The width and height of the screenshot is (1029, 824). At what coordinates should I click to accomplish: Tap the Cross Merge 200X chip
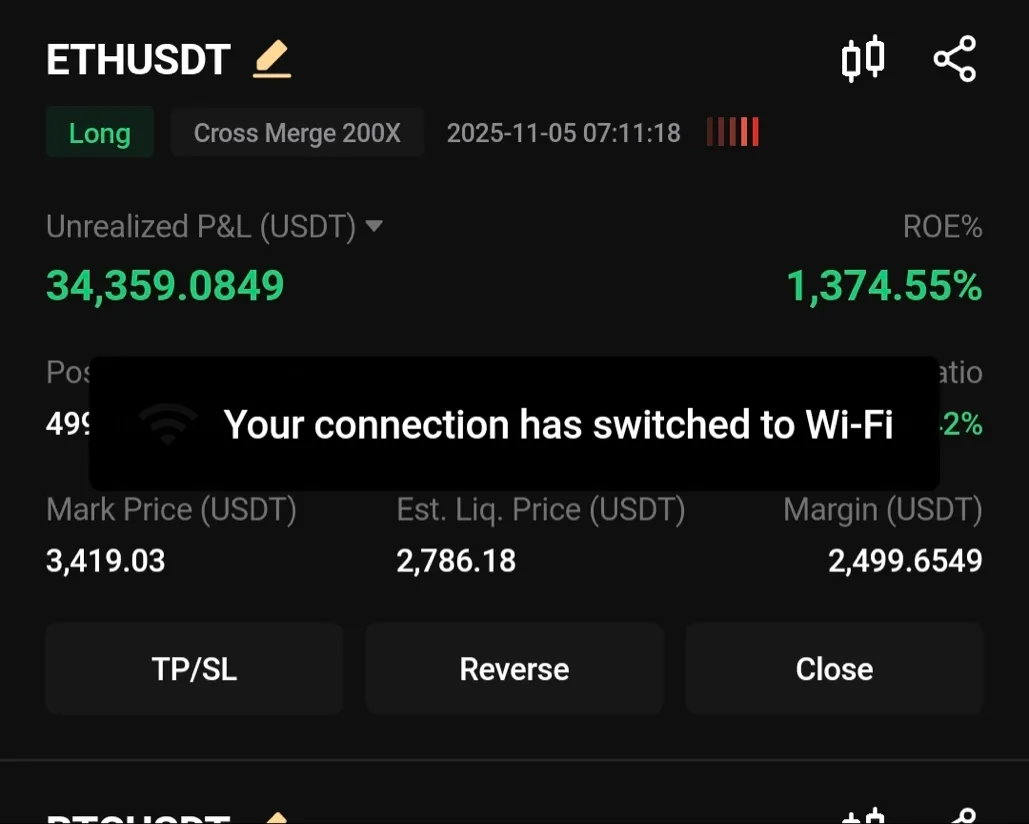(x=297, y=133)
